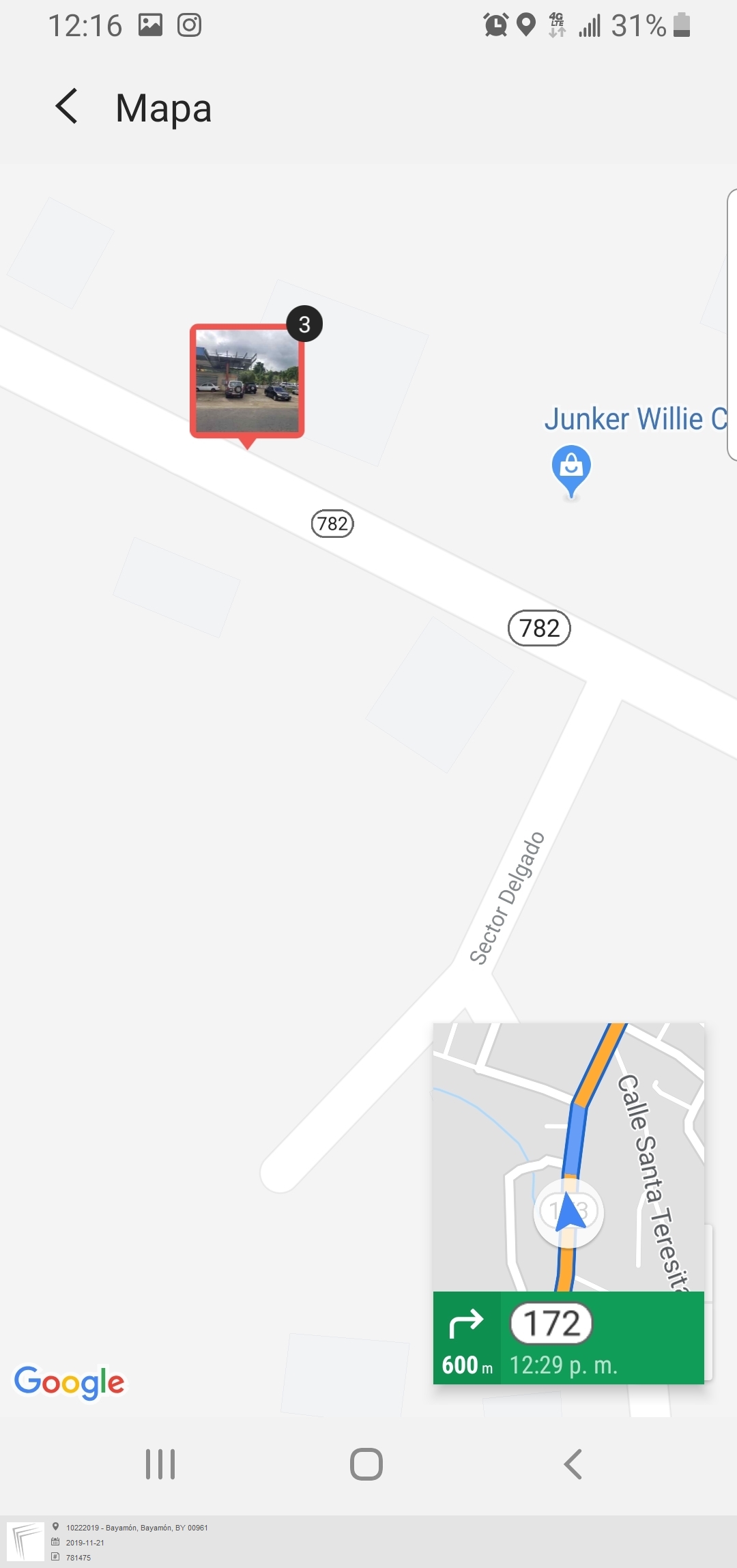Open recent apps from the navigation bar
Screen dimensions: 737x1568
point(160,1464)
